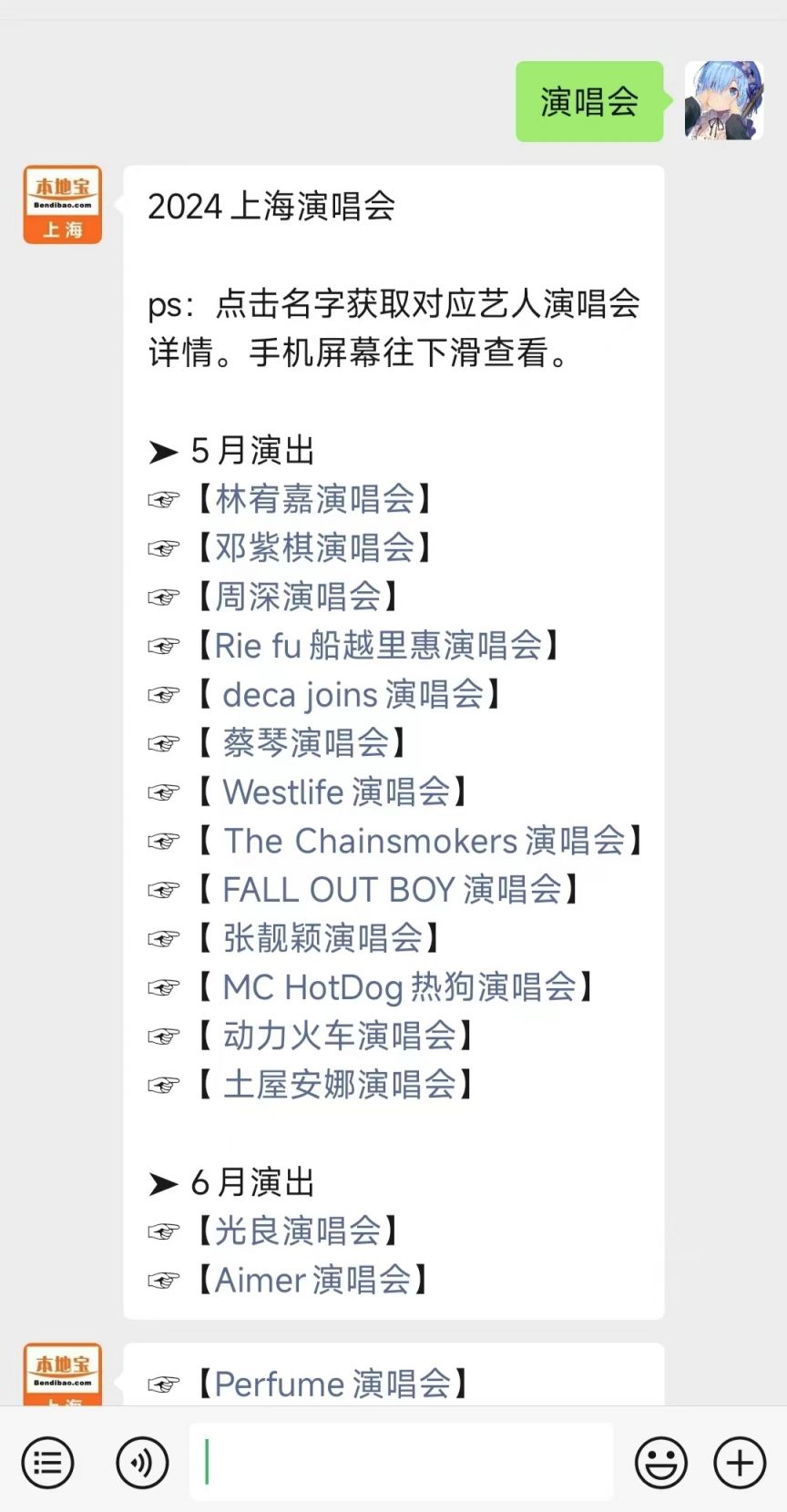Screen dimensions: 787x1512
Task: Open the 邓紫棋演唱会 link
Action: pos(314,548)
